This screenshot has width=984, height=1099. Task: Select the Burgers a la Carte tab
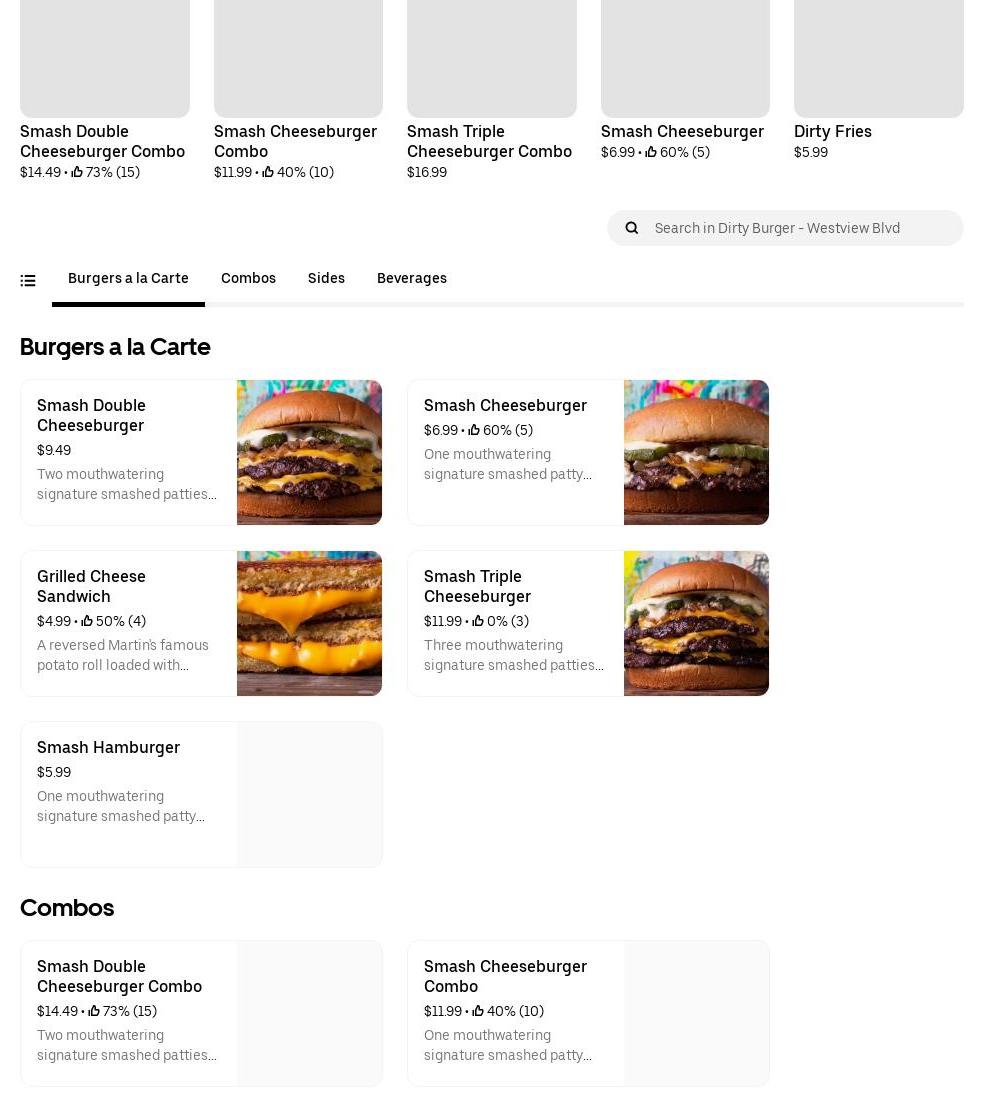click(x=128, y=278)
